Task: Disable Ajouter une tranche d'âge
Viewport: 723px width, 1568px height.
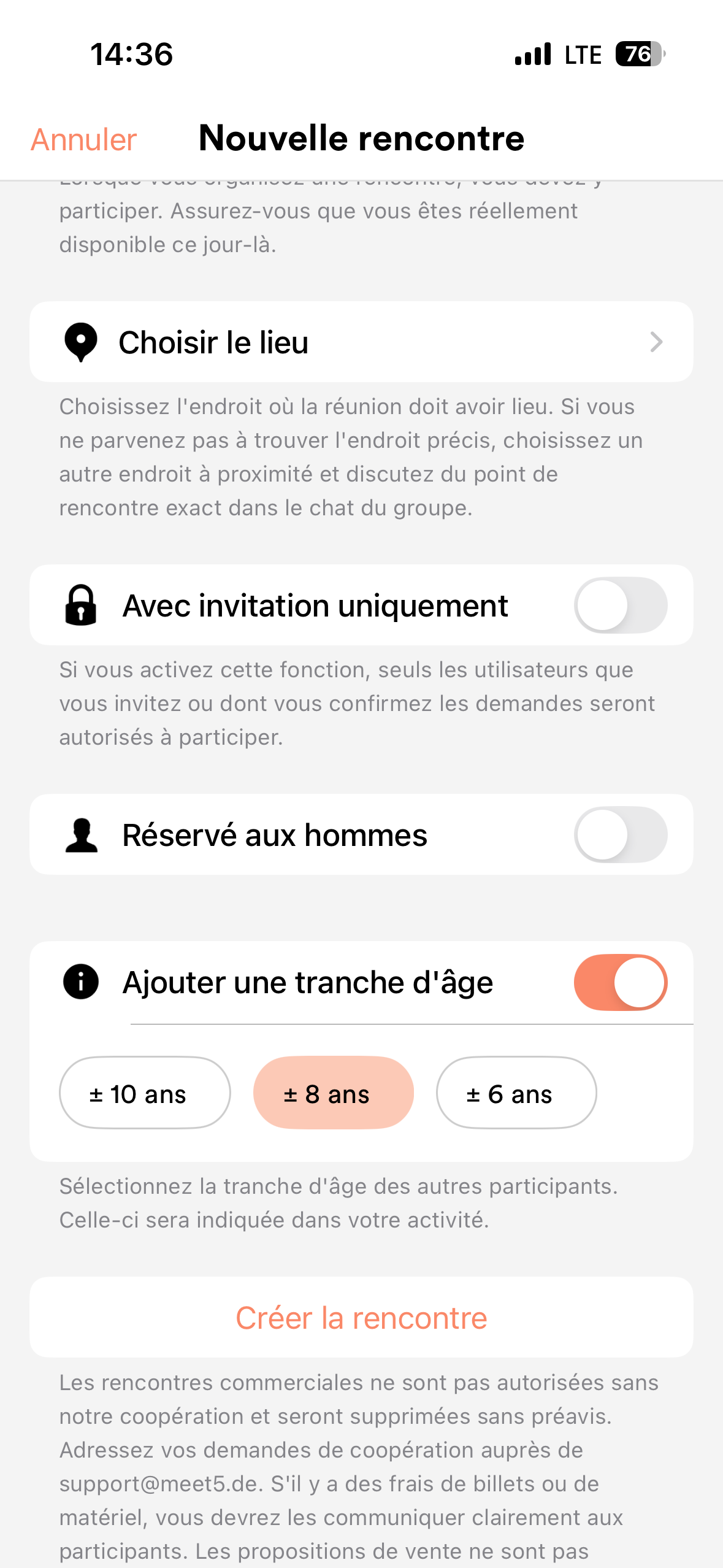Action: (620, 982)
